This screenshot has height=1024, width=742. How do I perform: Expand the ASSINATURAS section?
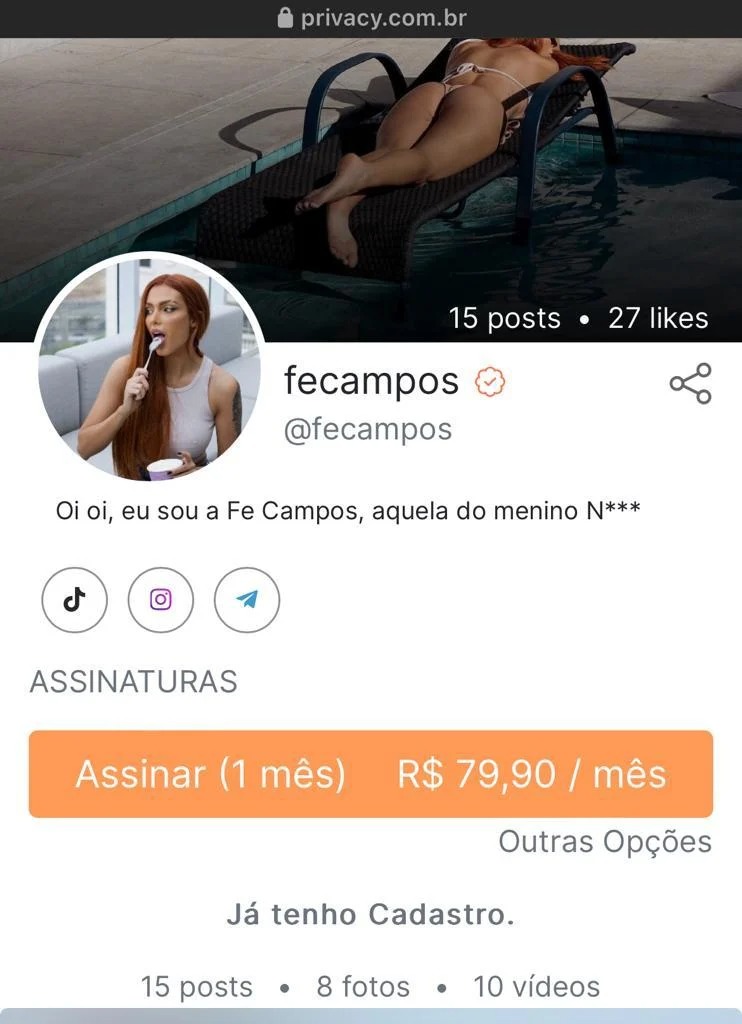click(x=133, y=681)
